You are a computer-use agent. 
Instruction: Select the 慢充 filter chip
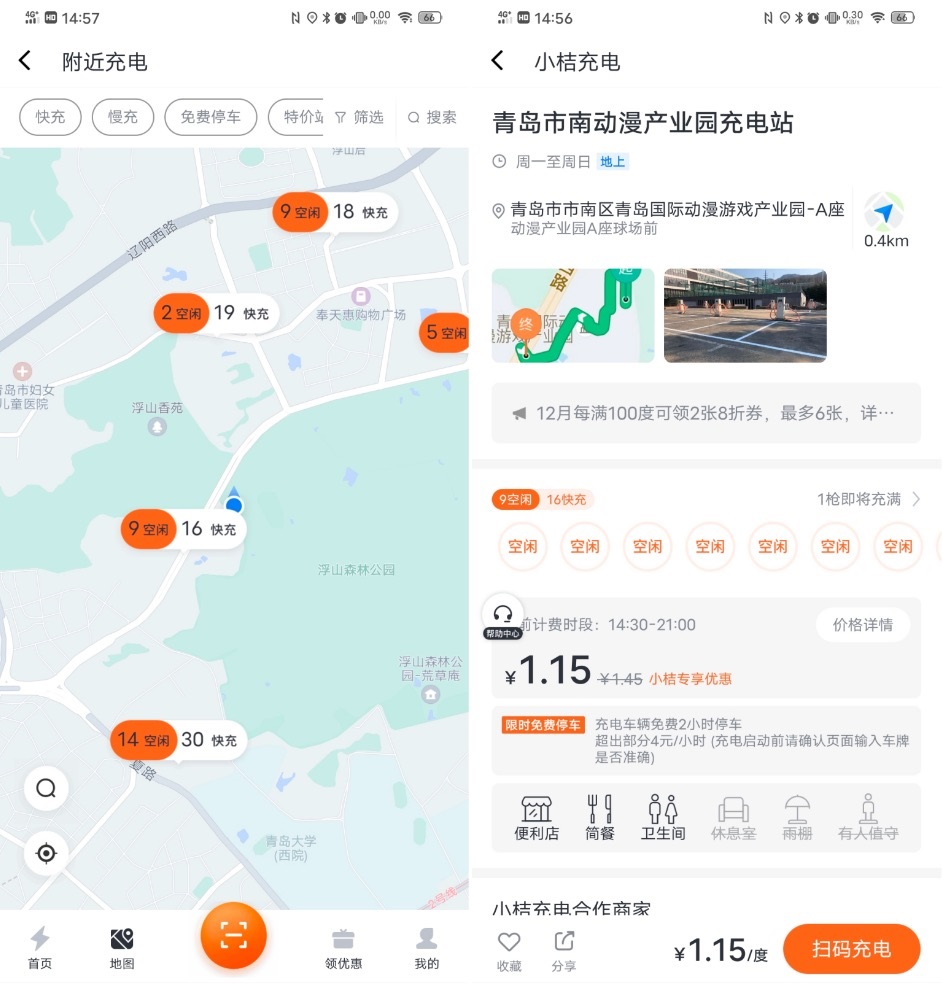pos(123,117)
